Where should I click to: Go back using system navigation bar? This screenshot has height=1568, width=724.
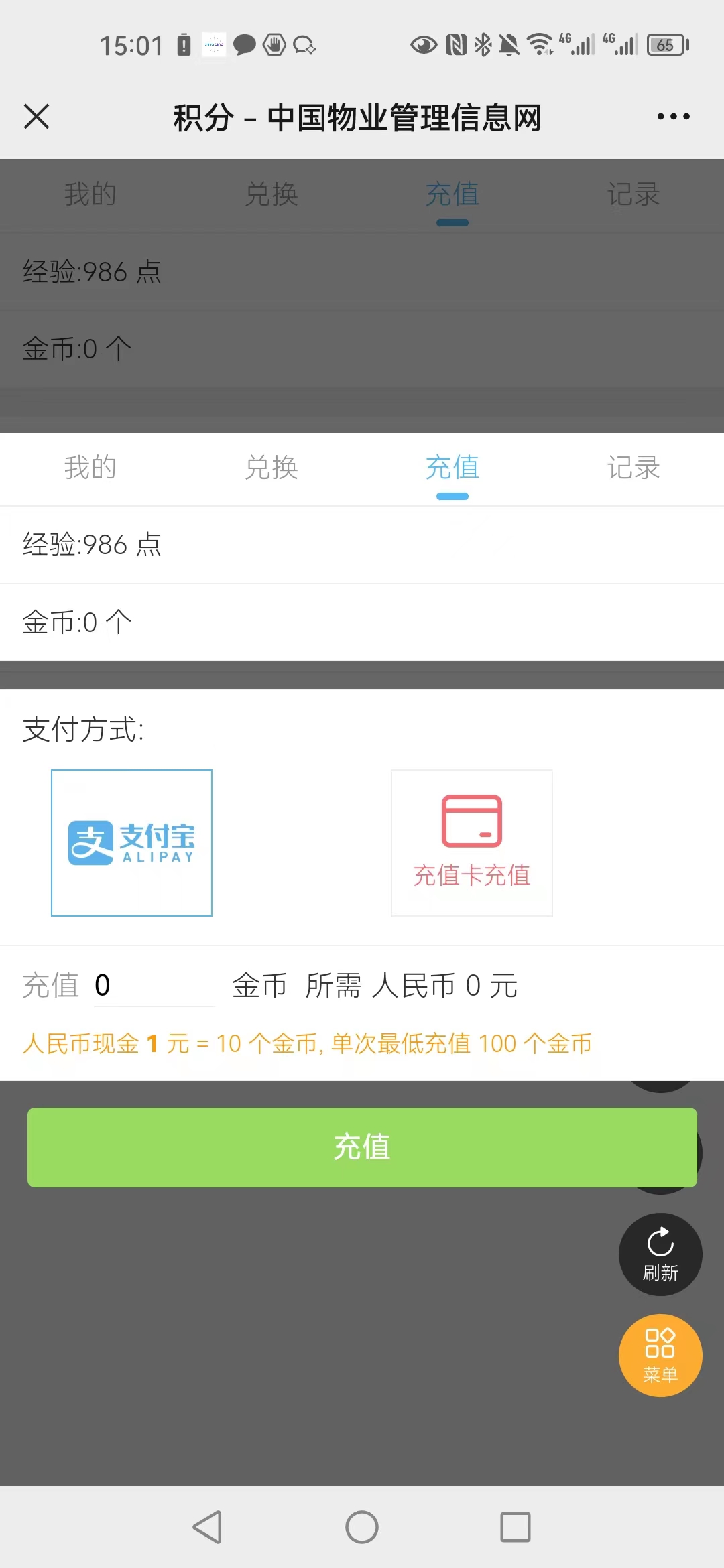coord(207,1527)
